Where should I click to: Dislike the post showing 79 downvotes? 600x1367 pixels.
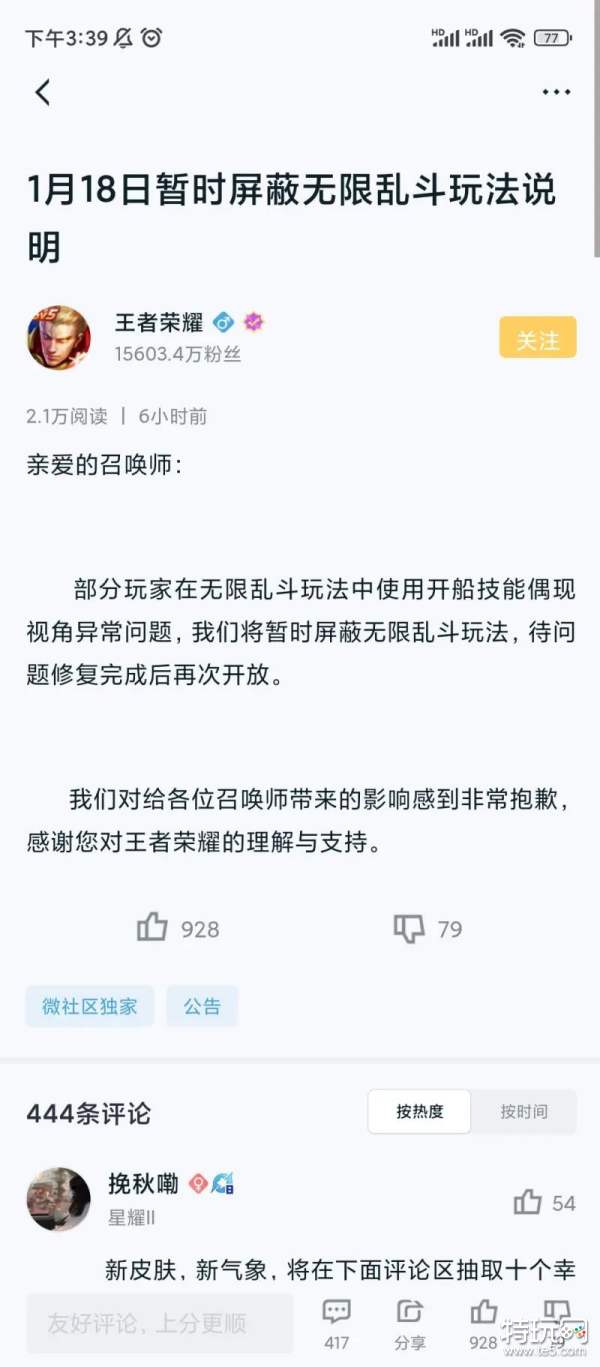tap(409, 928)
